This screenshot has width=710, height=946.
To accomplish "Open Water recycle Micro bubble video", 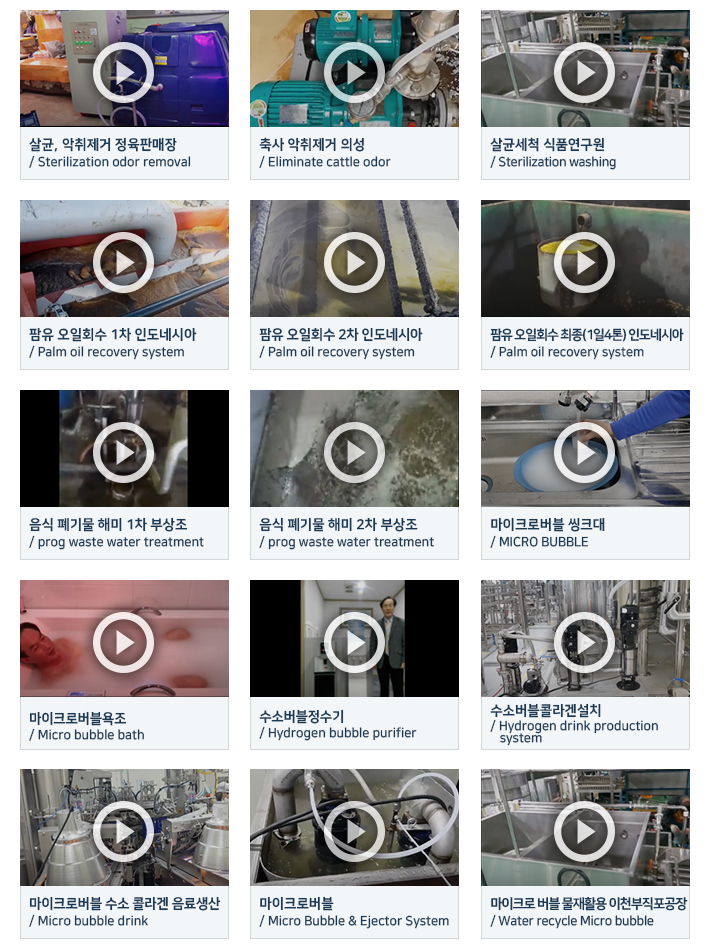I will click(585, 831).
